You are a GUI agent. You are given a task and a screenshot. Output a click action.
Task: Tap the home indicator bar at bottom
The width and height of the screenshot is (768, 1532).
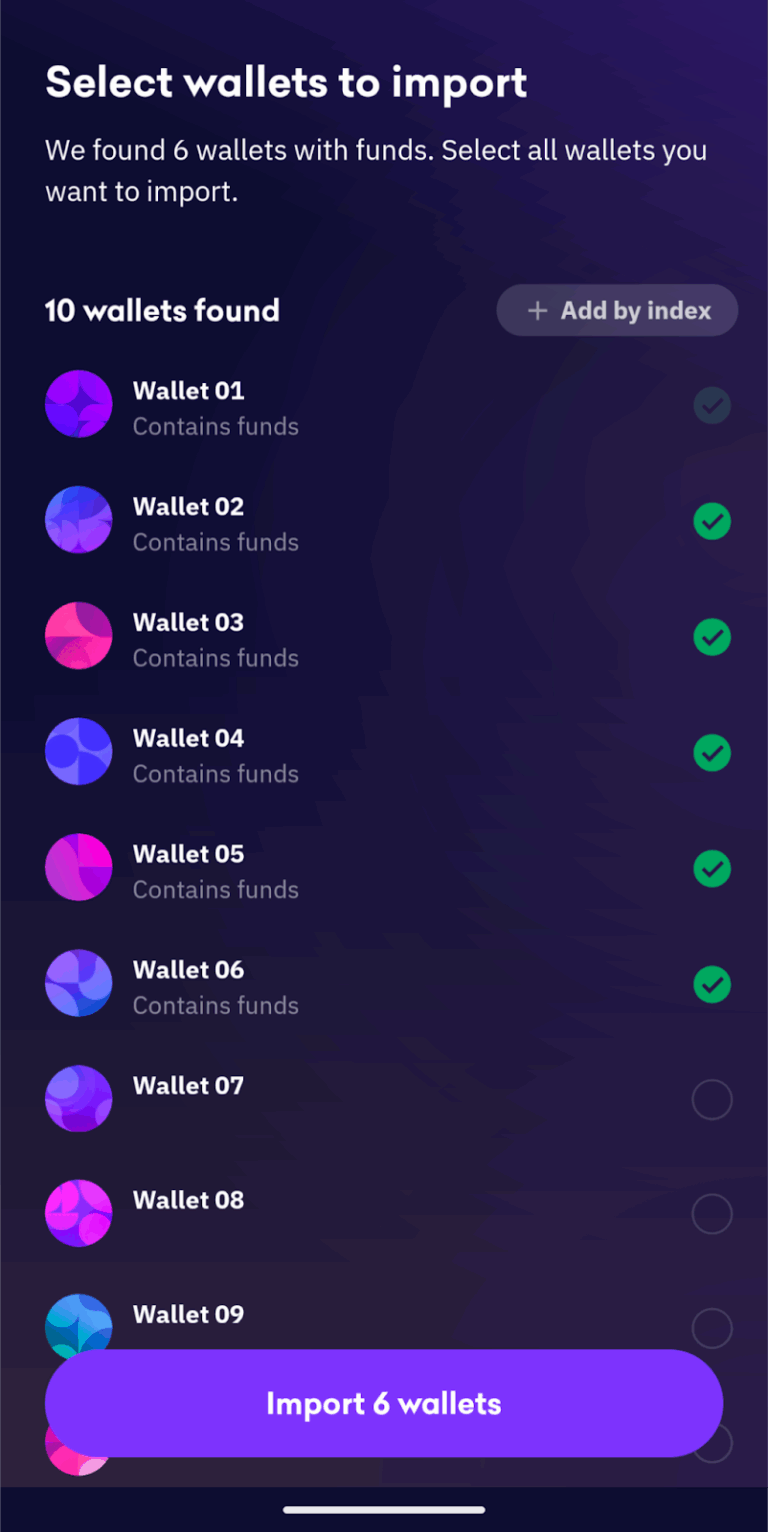pyautogui.click(x=384, y=1508)
